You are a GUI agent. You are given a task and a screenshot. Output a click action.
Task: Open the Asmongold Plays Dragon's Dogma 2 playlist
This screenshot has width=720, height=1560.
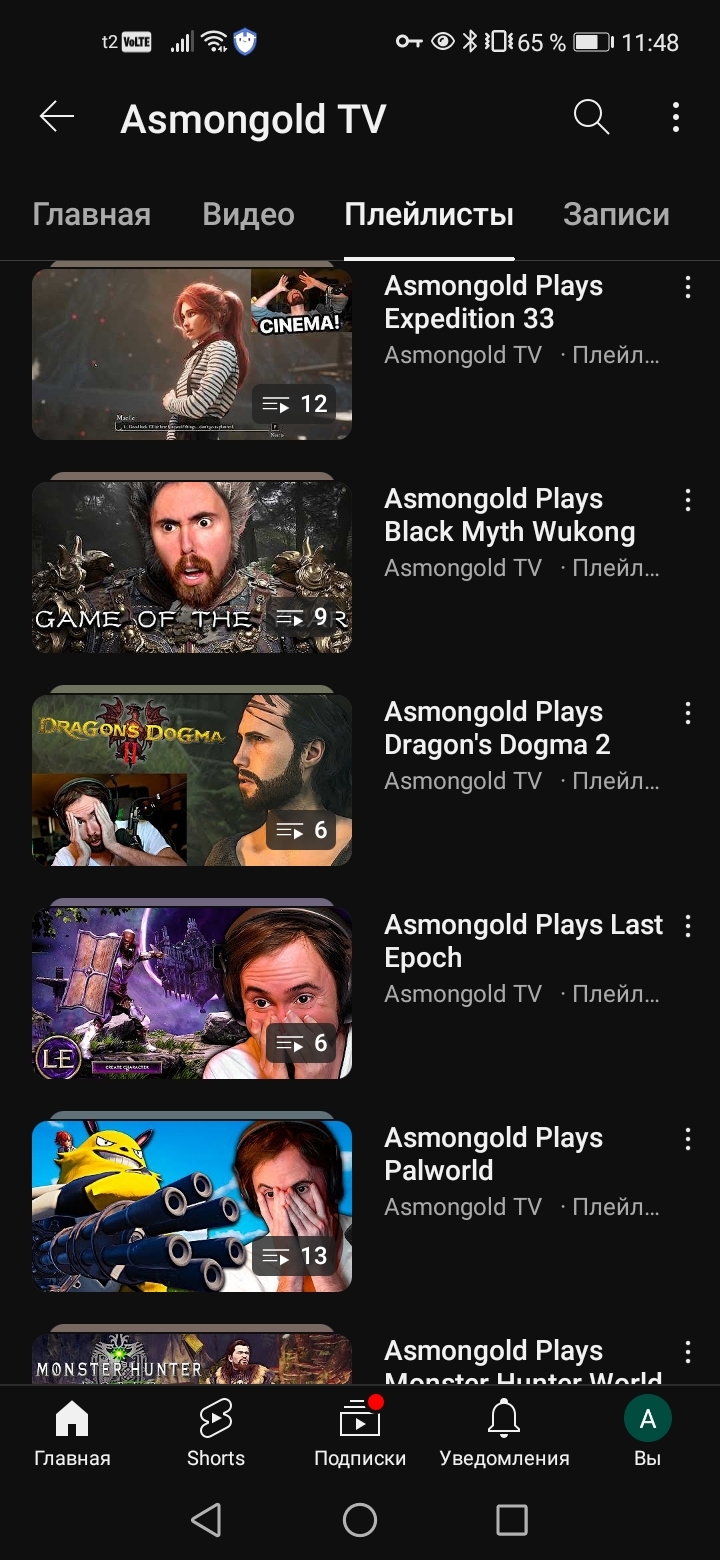tap(192, 780)
